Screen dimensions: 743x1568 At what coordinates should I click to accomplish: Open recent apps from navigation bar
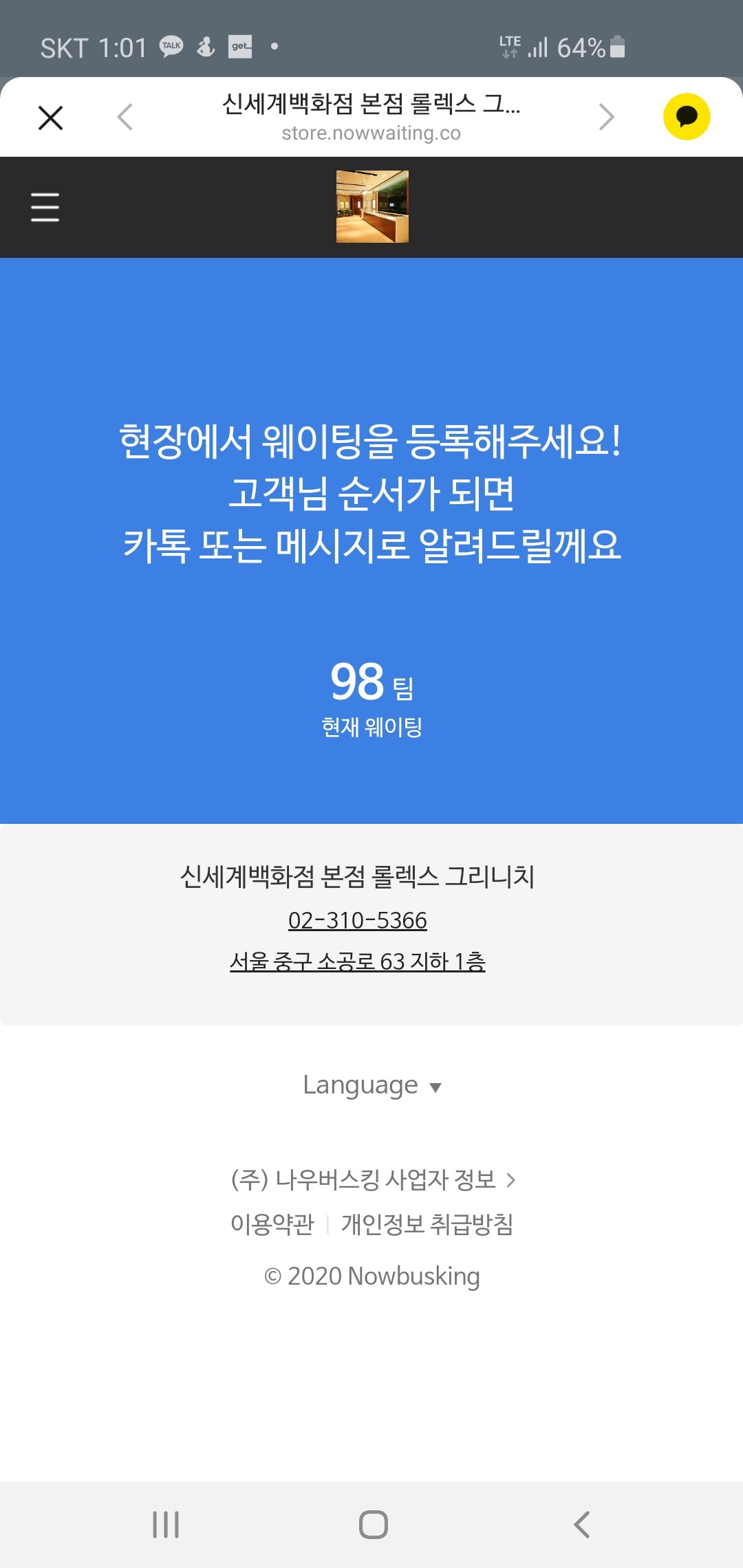(166, 1525)
